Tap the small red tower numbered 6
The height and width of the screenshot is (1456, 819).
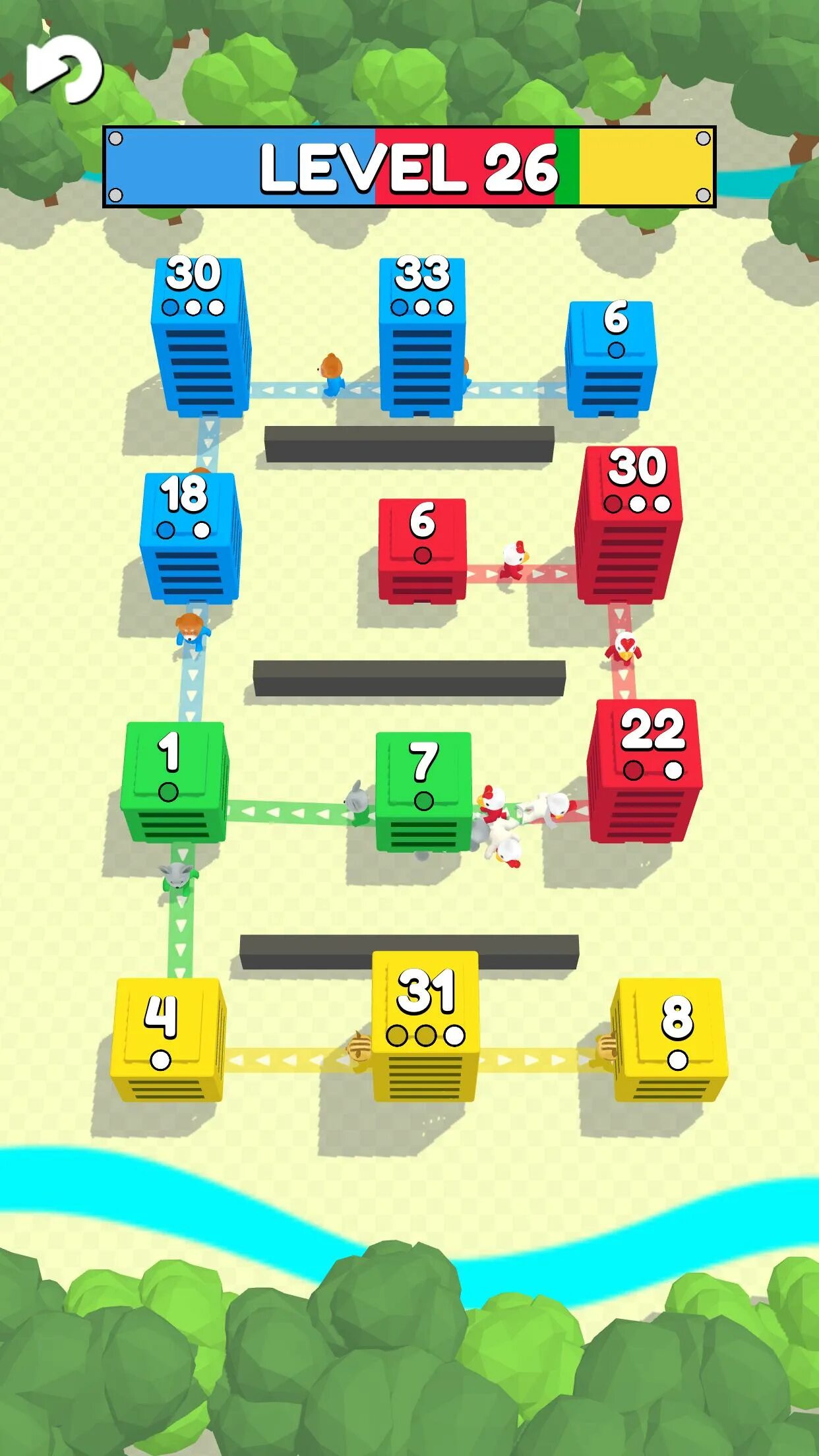coord(422,551)
